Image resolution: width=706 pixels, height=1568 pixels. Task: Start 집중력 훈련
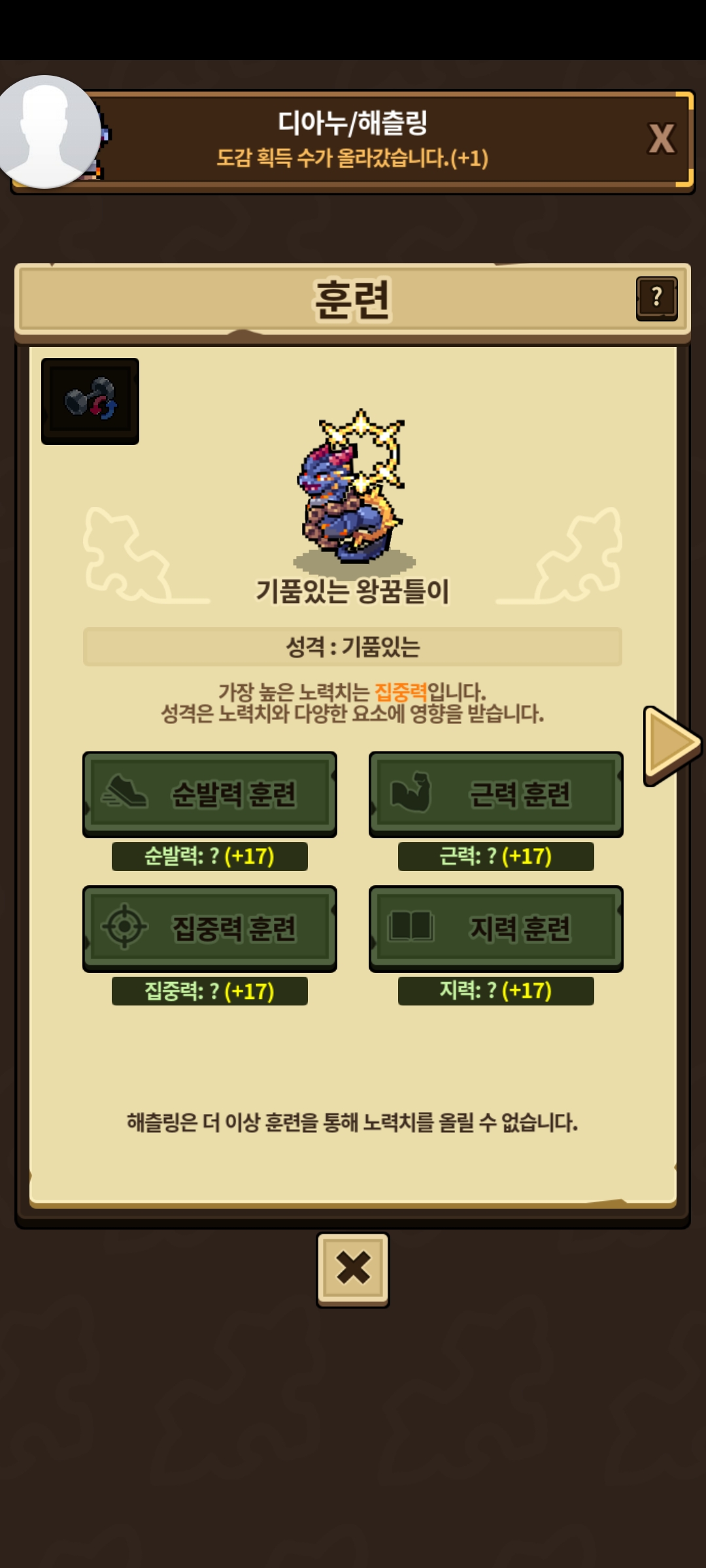(210, 928)
